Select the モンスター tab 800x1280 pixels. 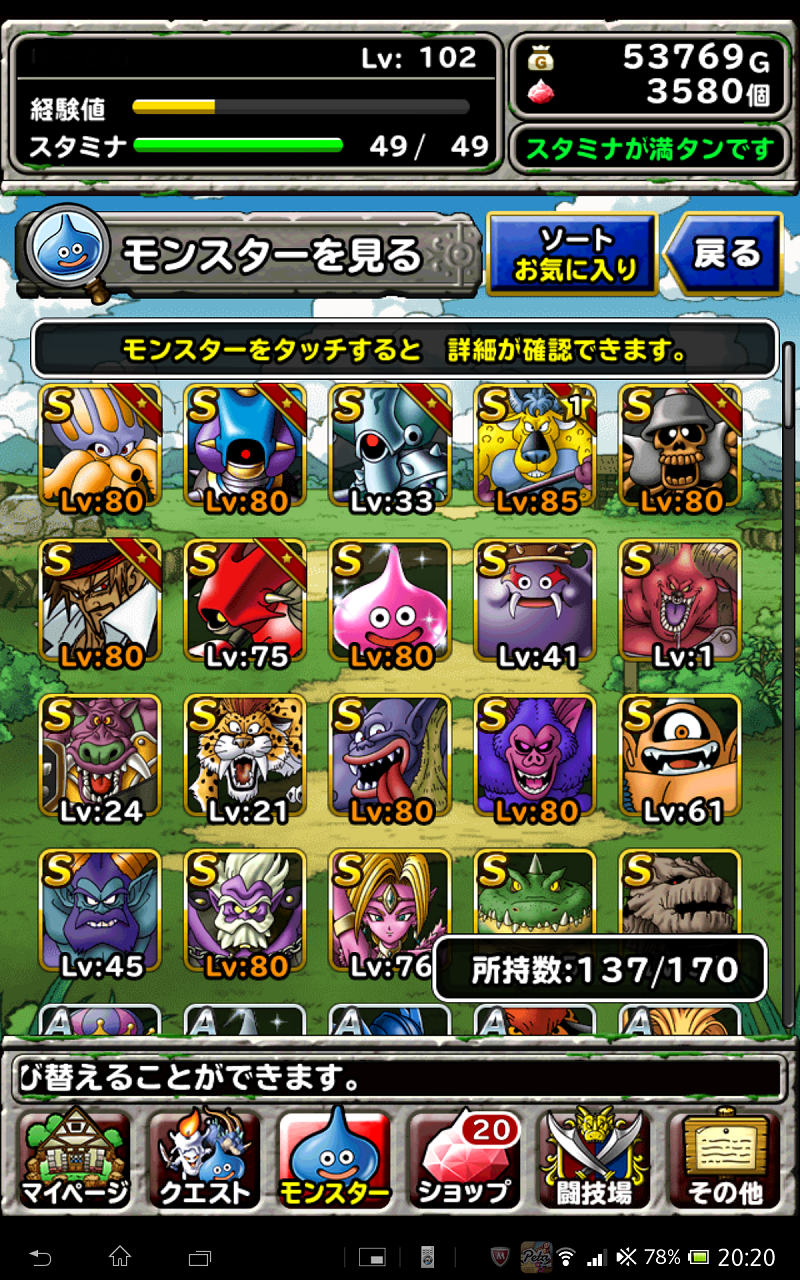click(334, 1160)
